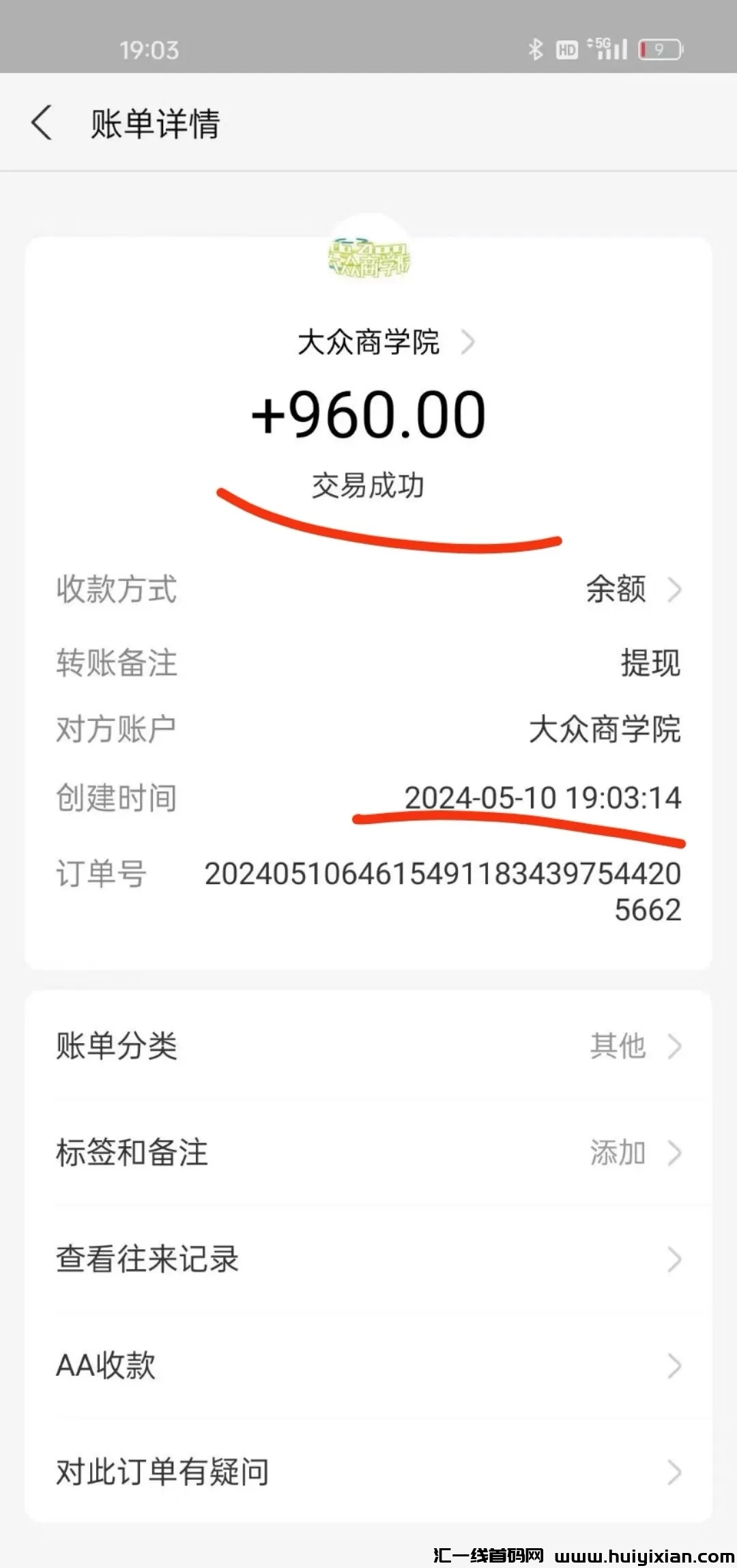Go back from the 账单详情 page
Screen dimensions: 737x1568
[42, 124]
